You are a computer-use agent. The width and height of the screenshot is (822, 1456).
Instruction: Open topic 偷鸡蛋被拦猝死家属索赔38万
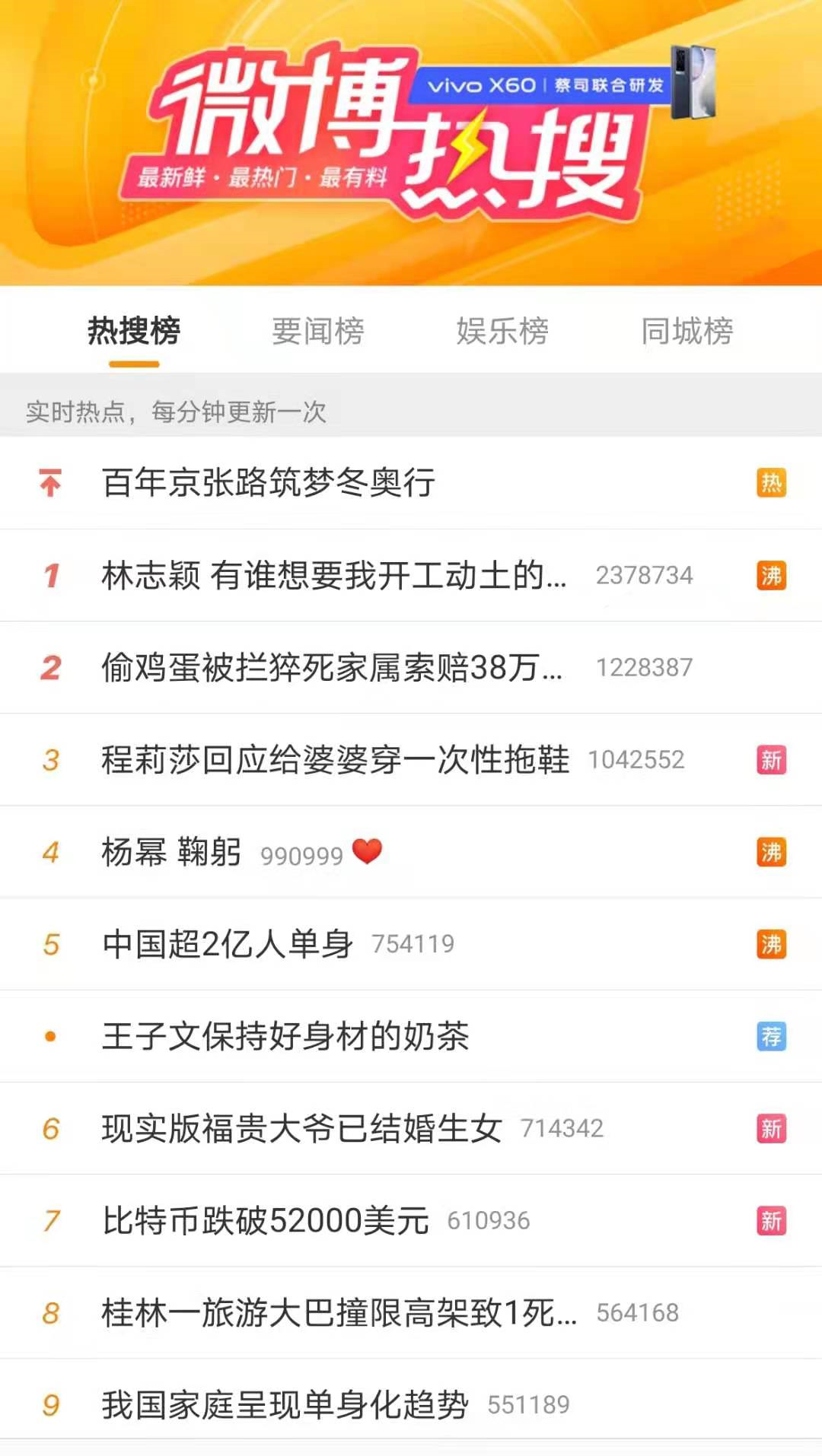pyautogui.click(x=335, y=667)
